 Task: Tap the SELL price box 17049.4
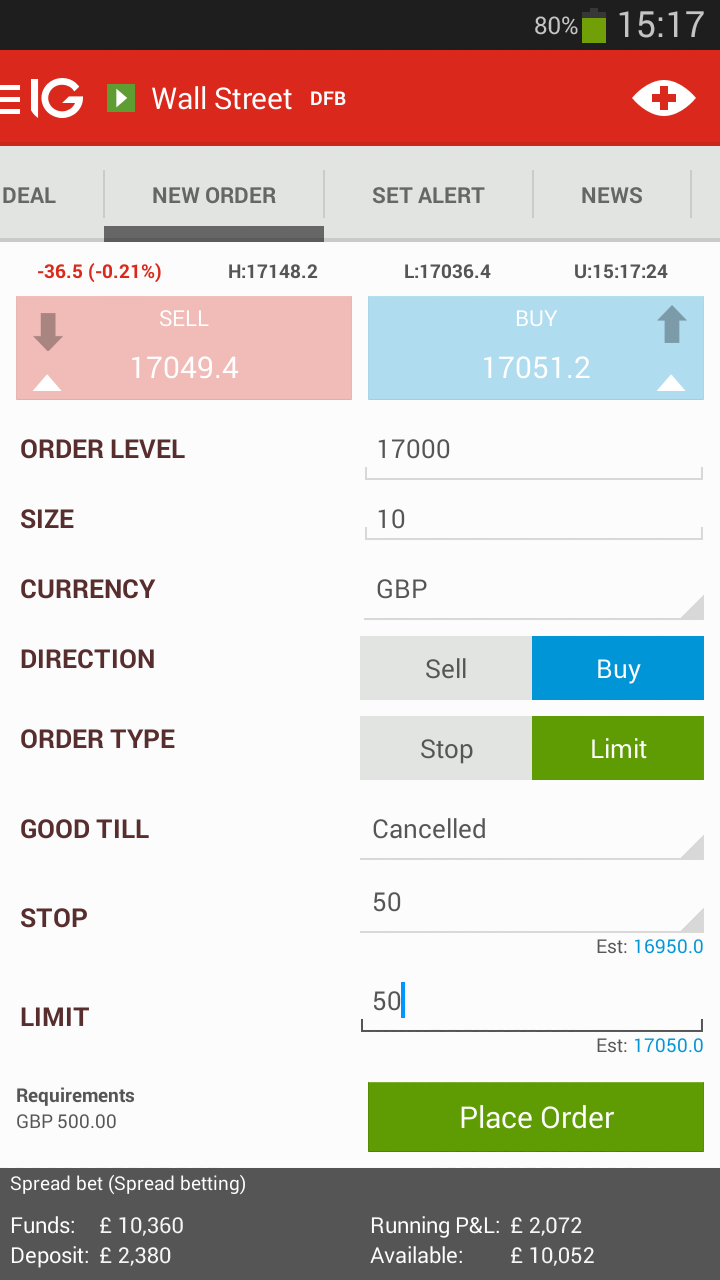(x=184, y=348)
